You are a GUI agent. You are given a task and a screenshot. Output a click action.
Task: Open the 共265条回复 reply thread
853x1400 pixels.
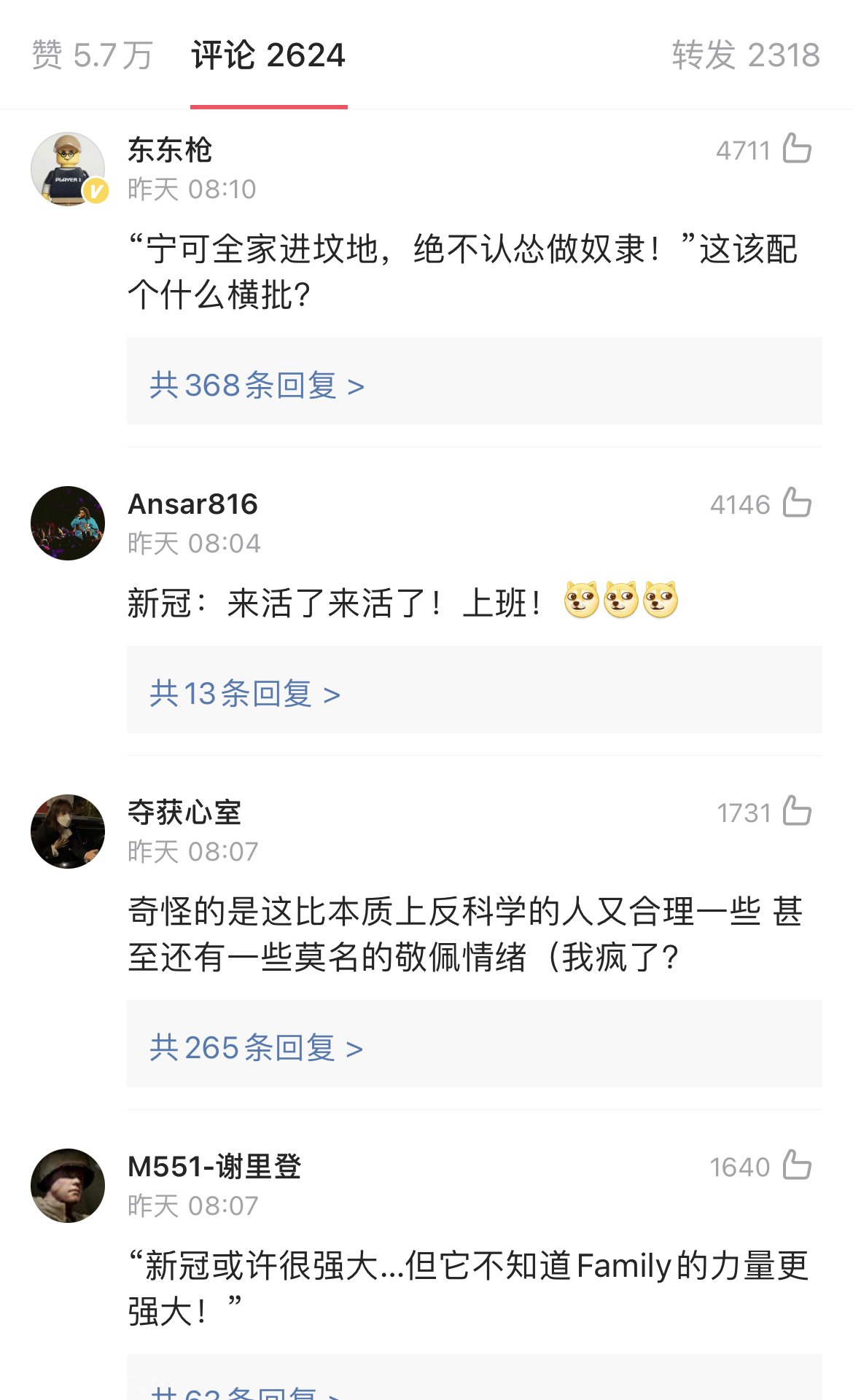point(256,1047)
